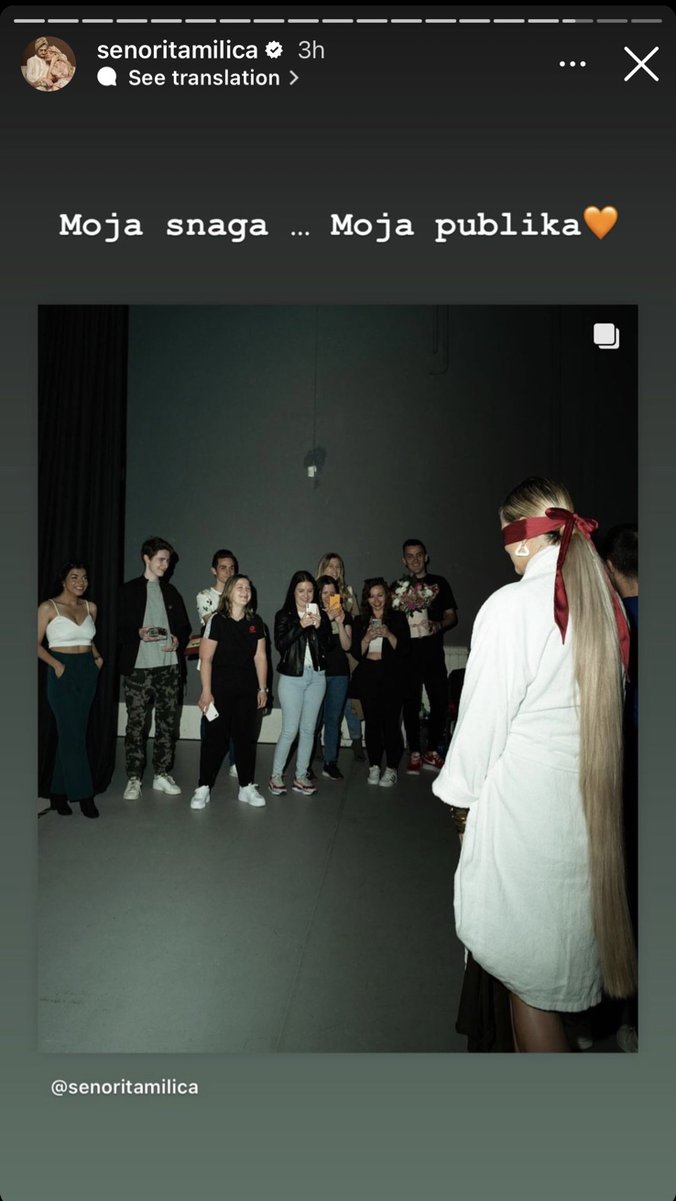Open the three-dot story options menu
Image resolution: width=676 pixels, height=1201 pixels.
click(x=572, y=64)
